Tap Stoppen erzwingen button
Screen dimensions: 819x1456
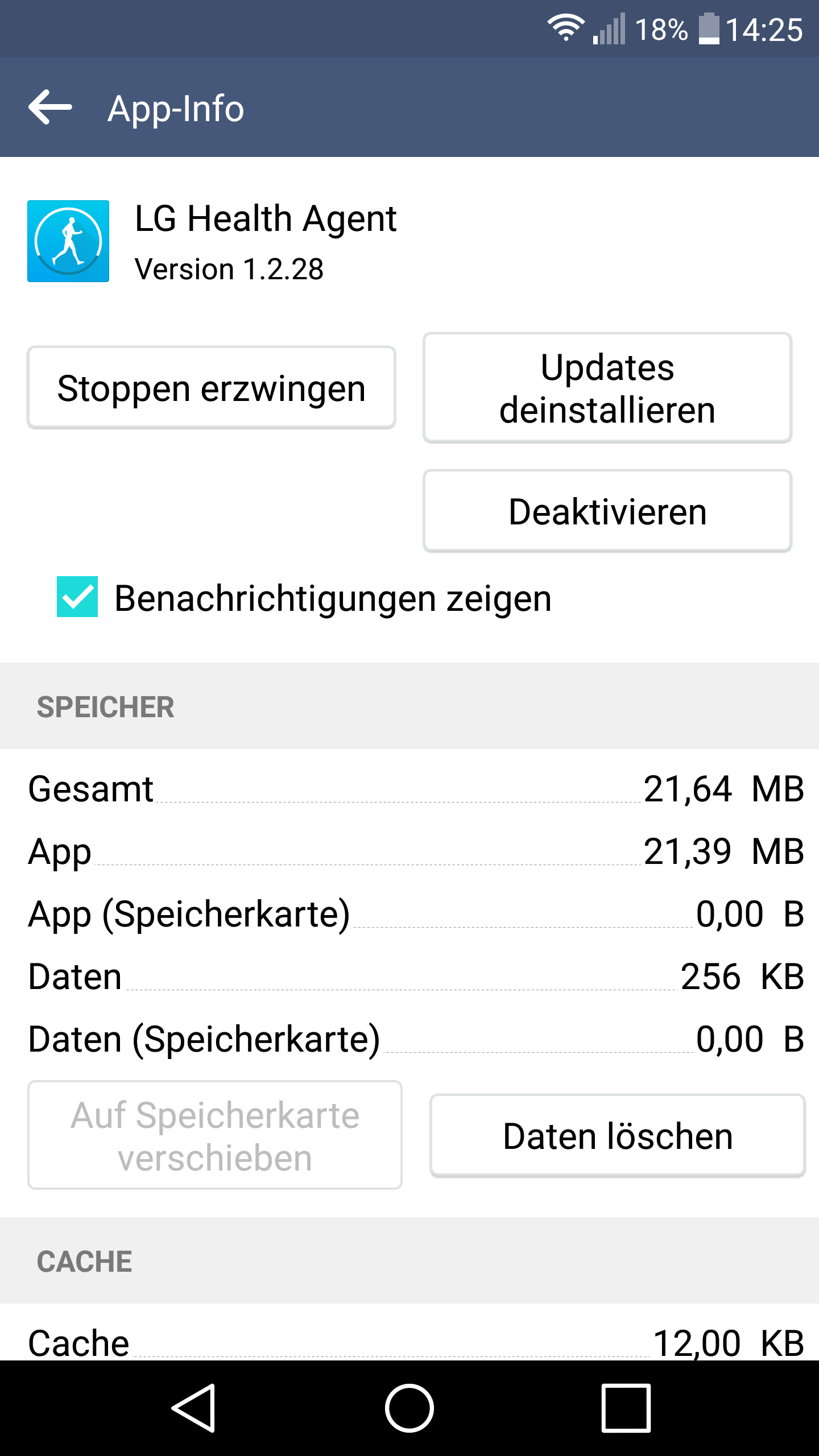pos(211,387)
